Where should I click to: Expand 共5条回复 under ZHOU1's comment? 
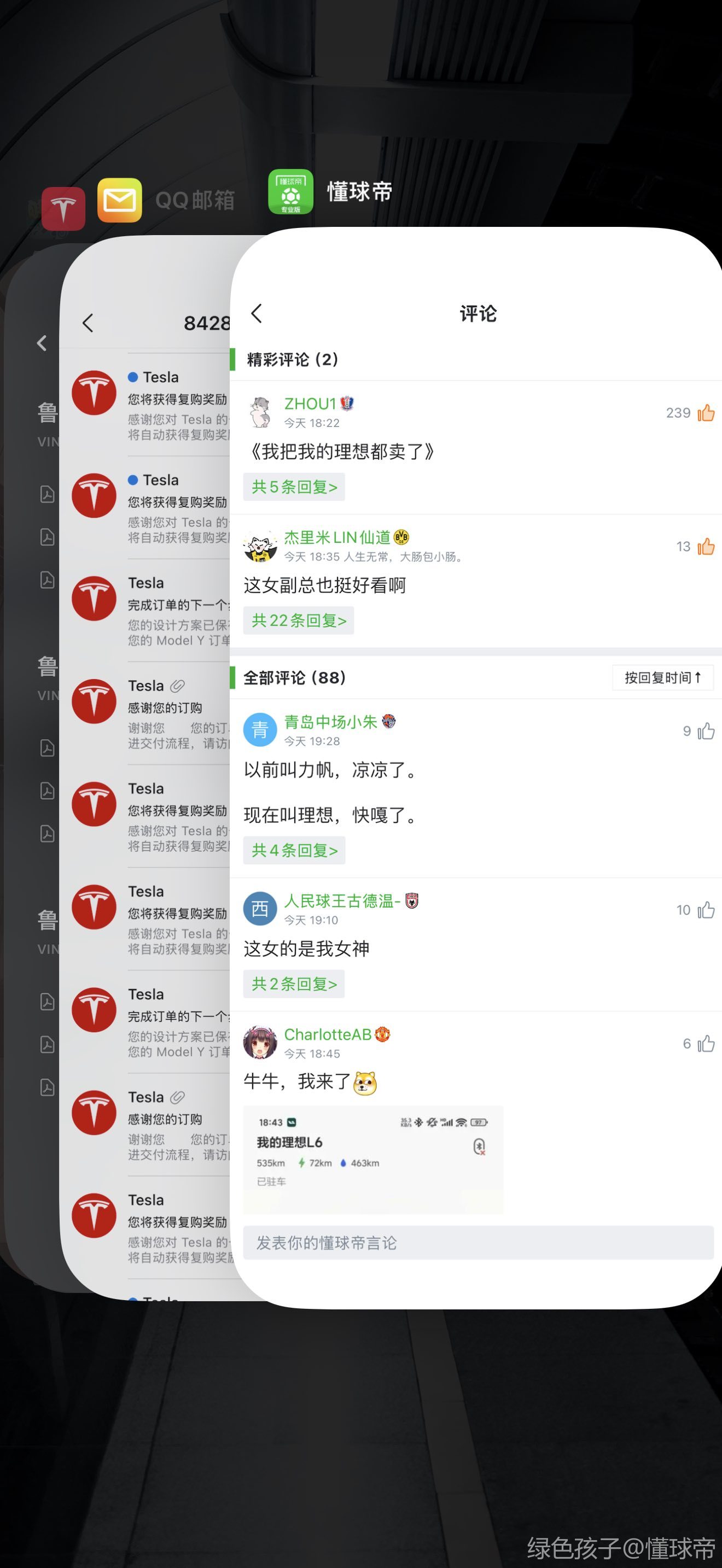point(294,487)
